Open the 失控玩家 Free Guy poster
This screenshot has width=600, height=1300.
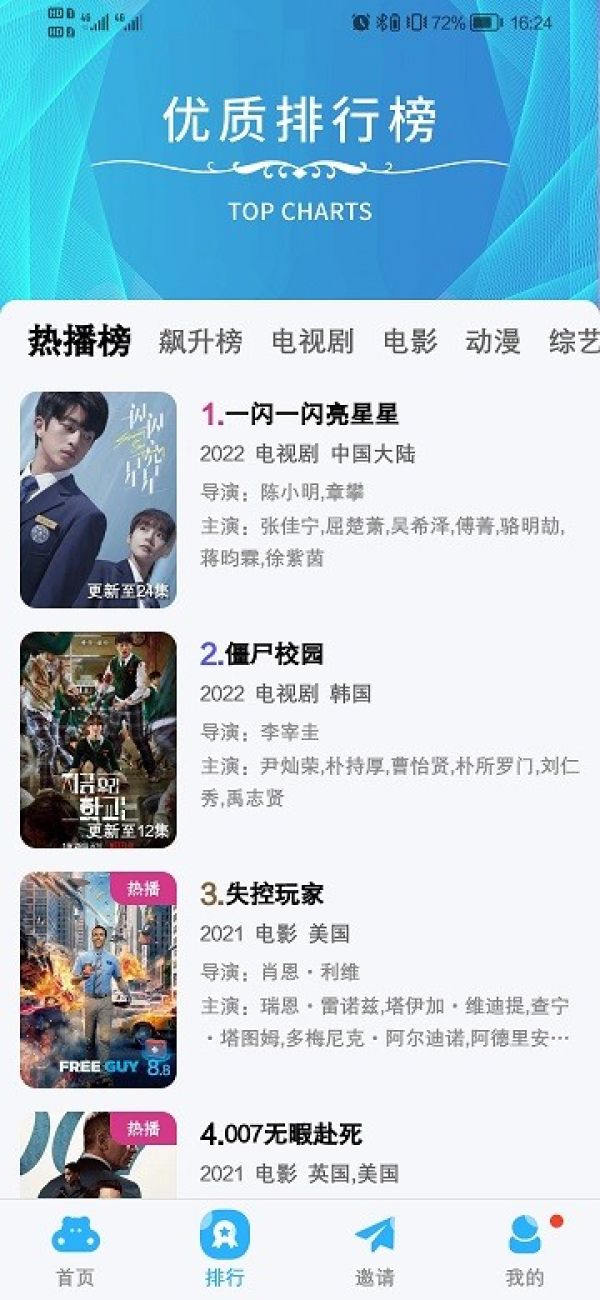click(98, 980)
